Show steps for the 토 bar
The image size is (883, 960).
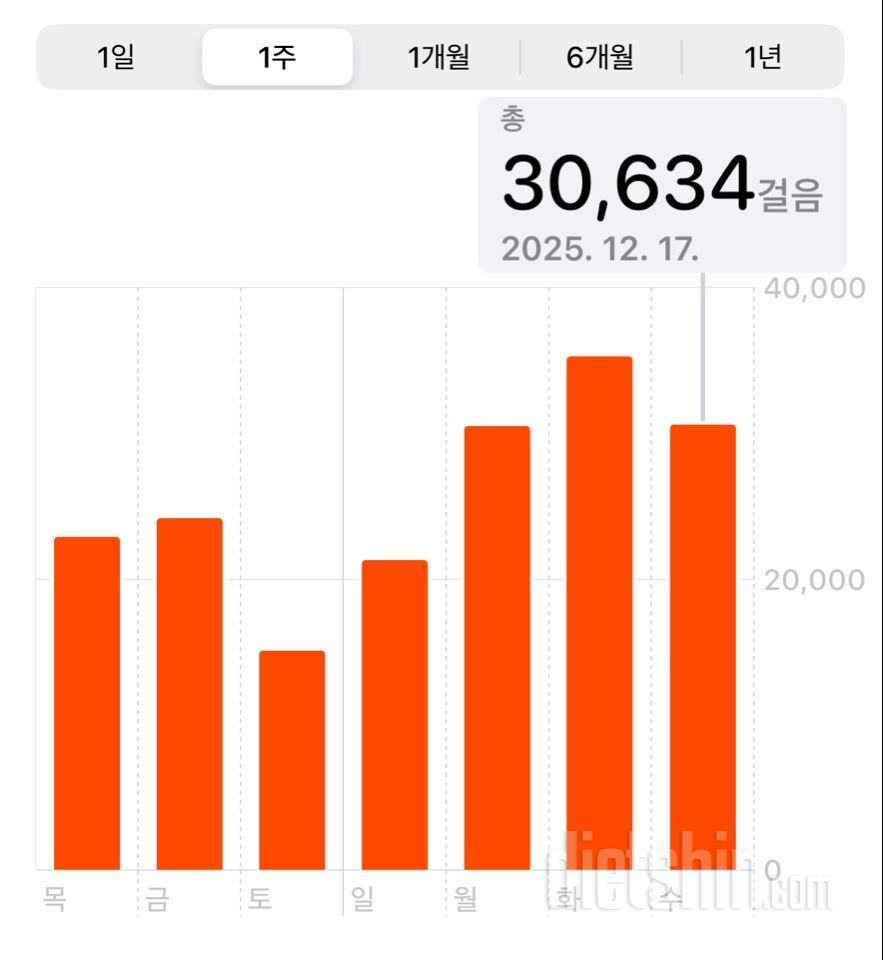click(x=292, y=760)
